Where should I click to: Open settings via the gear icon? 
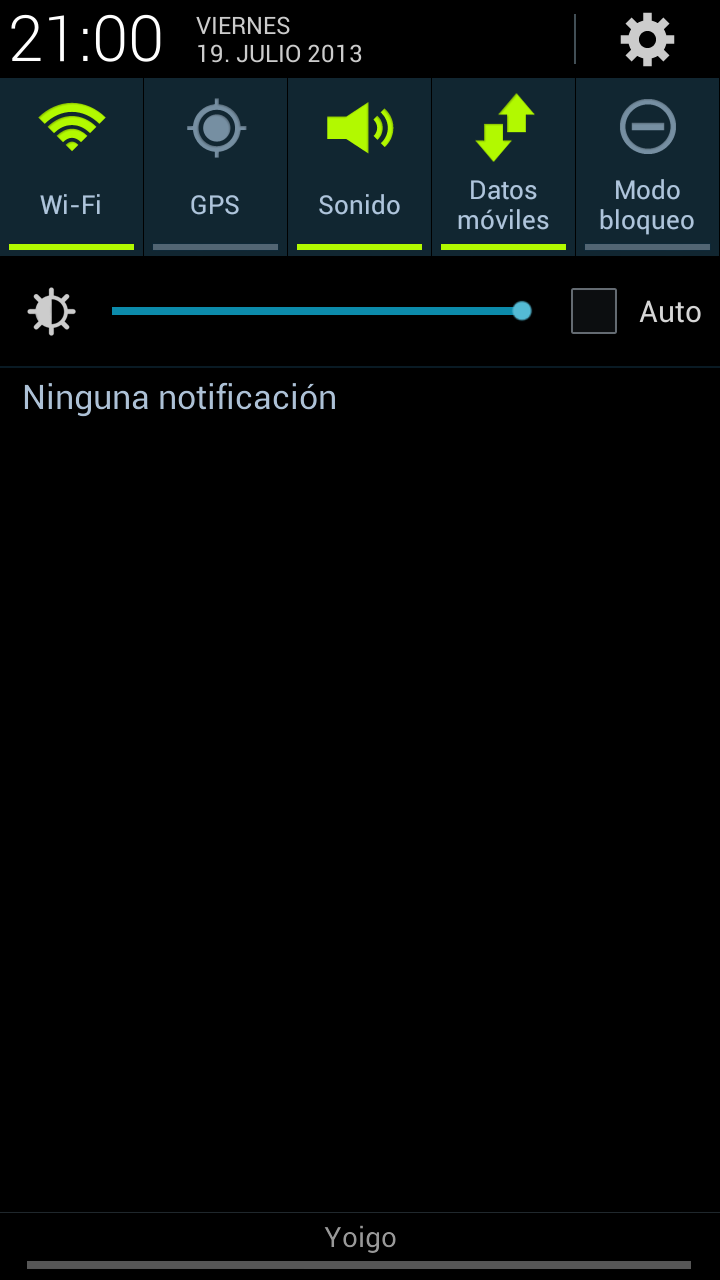coord(647,40)
